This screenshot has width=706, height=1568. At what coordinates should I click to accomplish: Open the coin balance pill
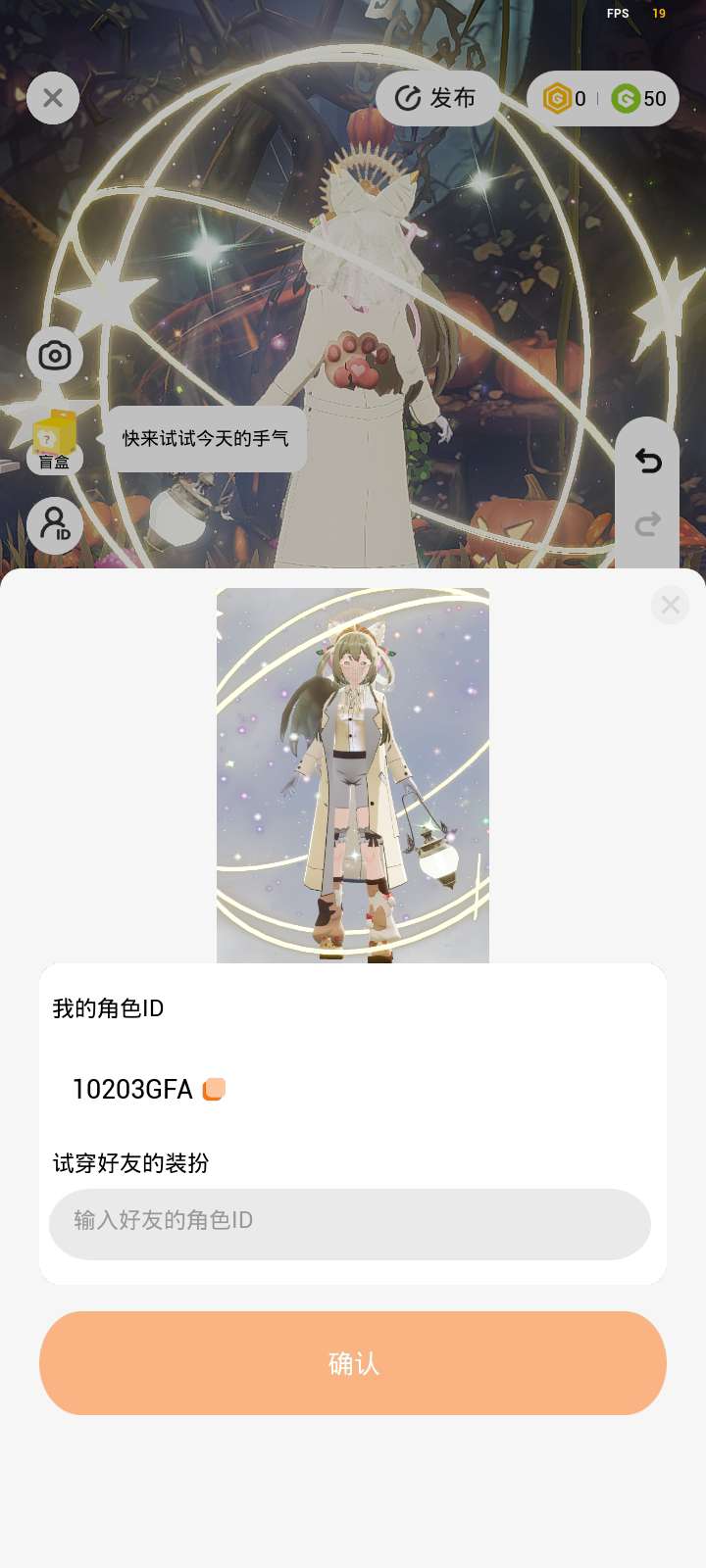pyautogui.click(x=603, y=98)
